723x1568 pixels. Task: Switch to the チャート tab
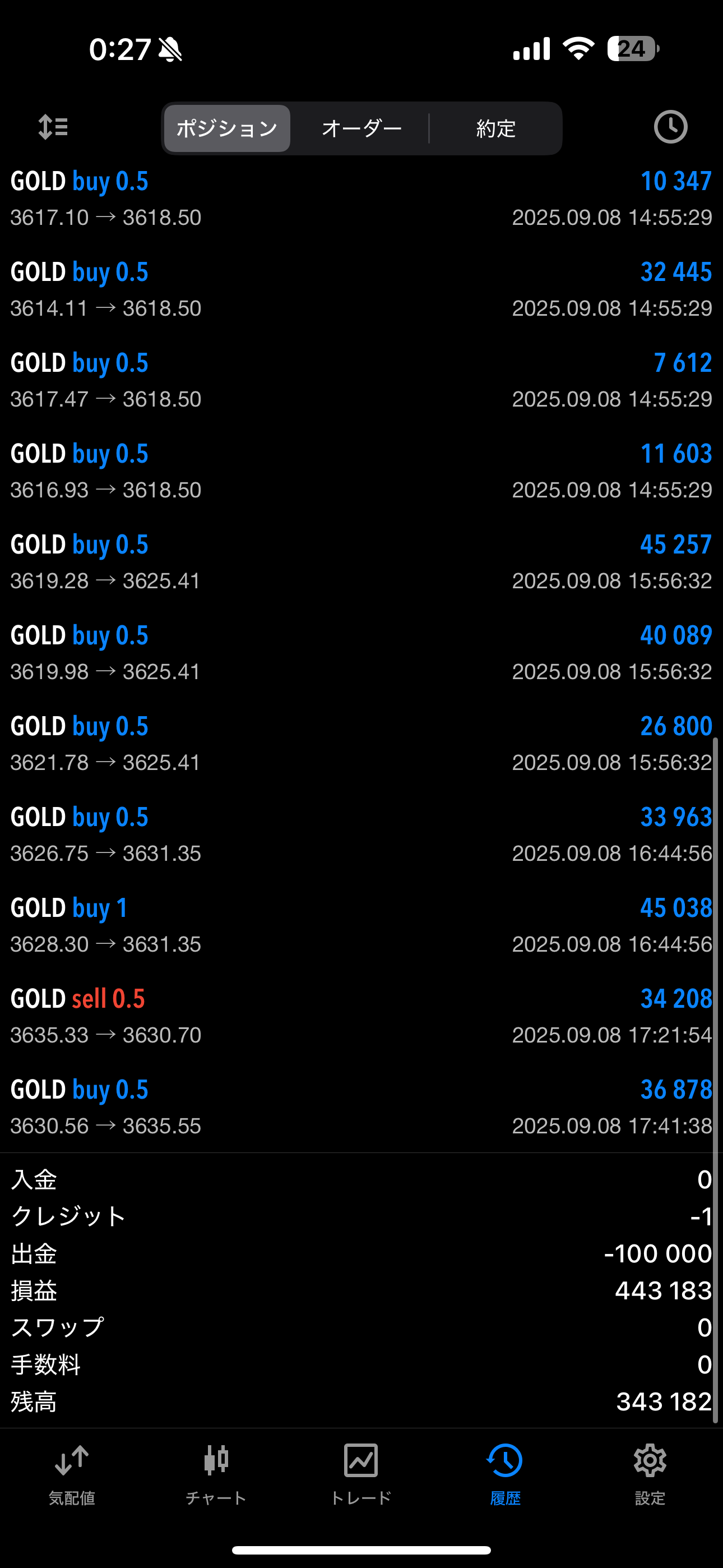point(216,1475)
